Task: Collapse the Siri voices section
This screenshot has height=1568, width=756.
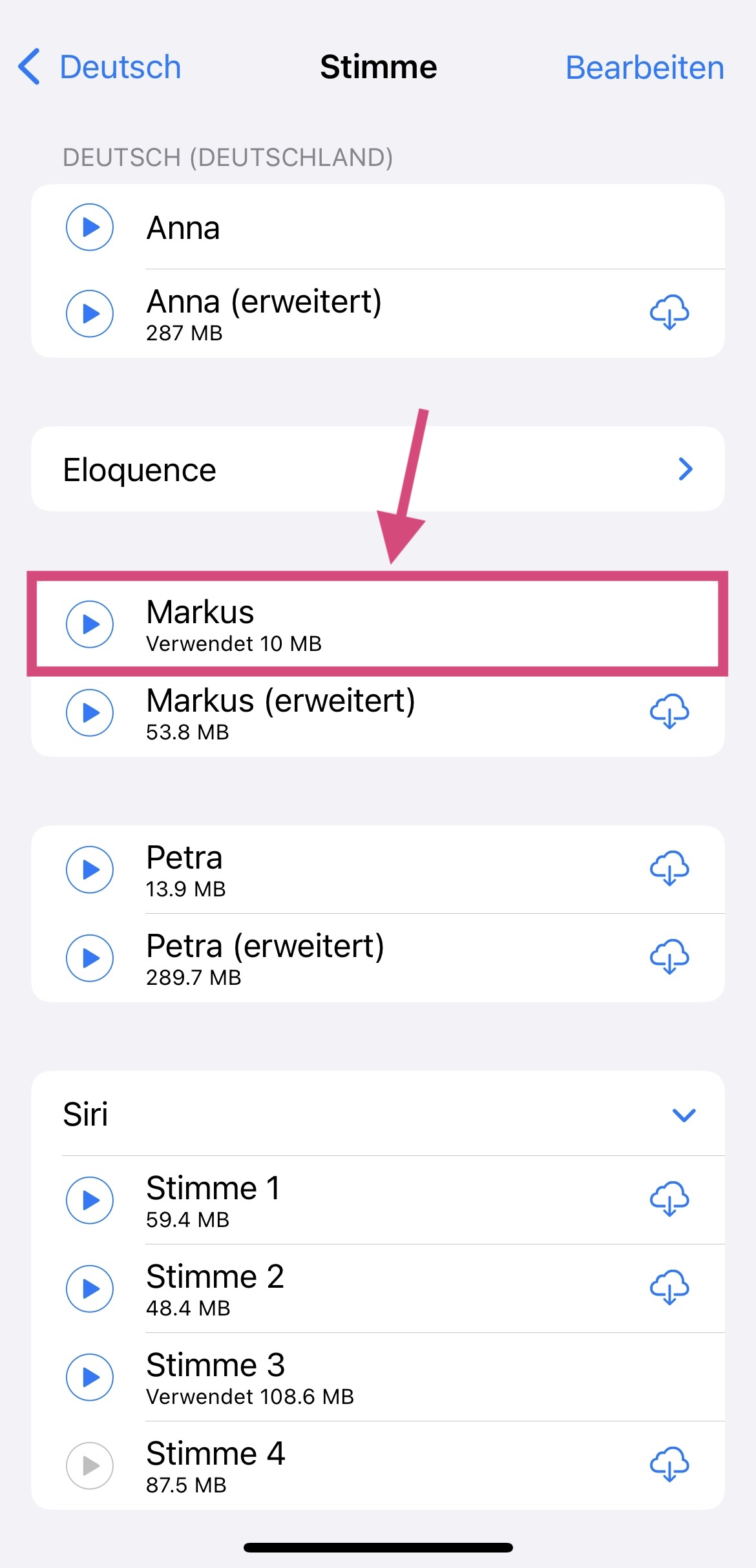Action: tap(684, 1115)
